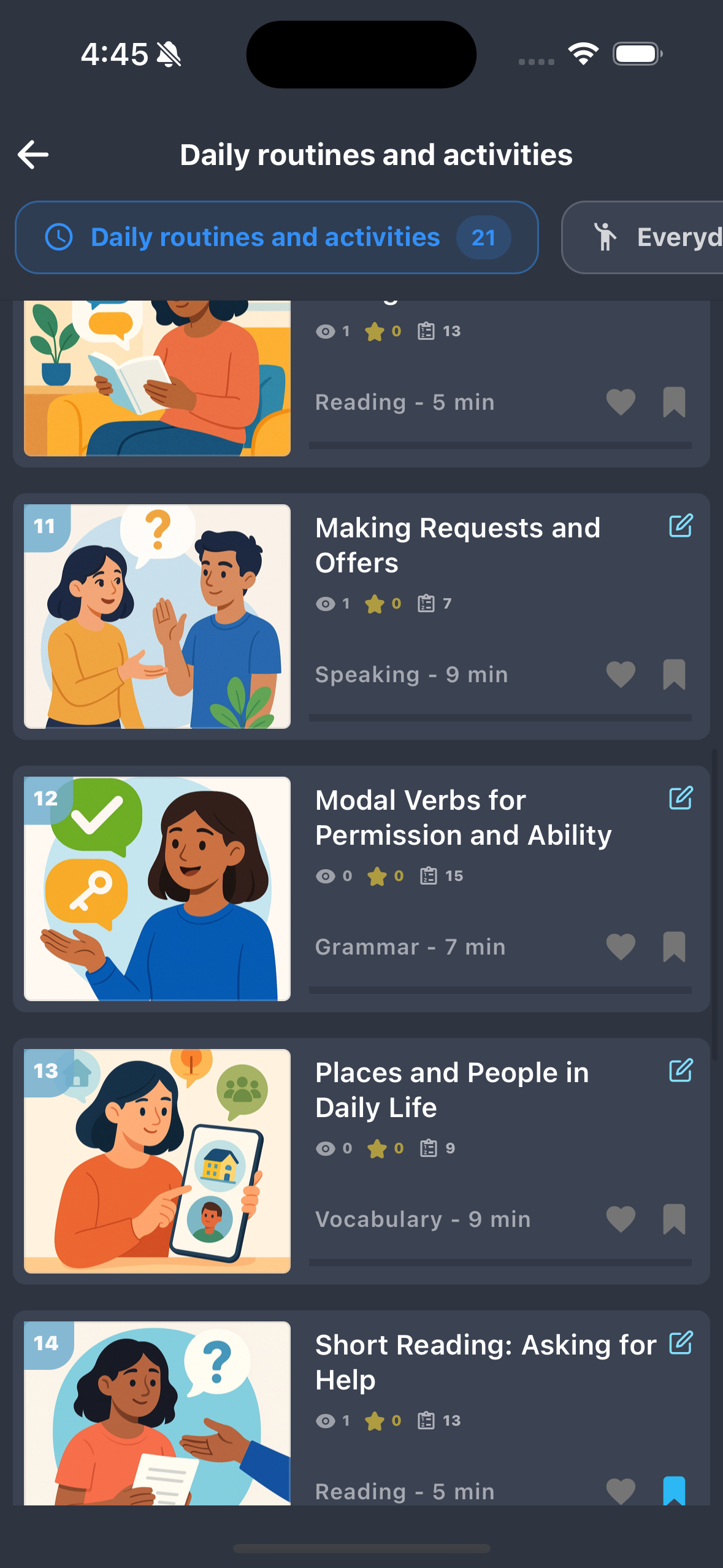Bookmark the Places and People Vocabulary lesson
723x1568 pixels.
pos(674,1220)
